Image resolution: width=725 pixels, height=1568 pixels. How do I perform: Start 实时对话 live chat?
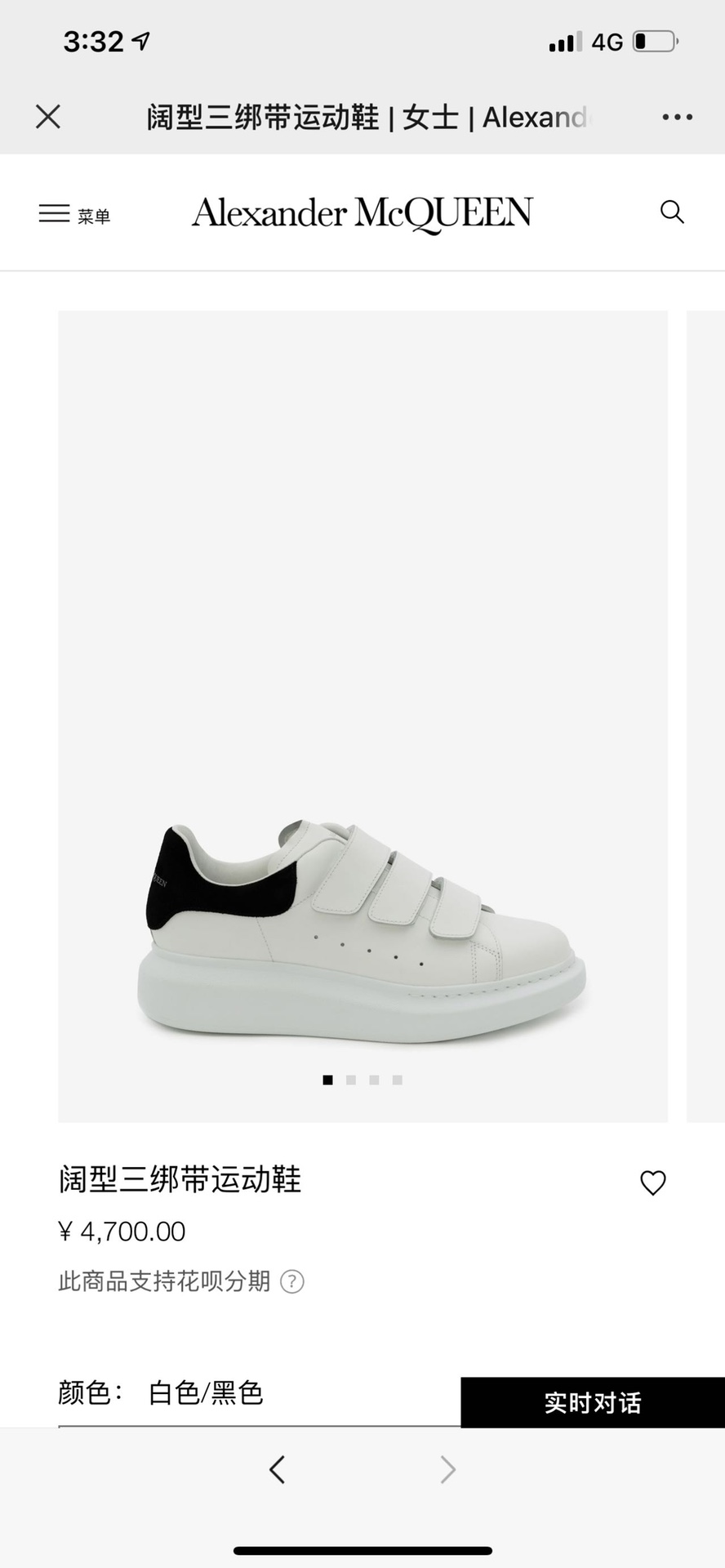pyautogui.click(x=593, y=1402)
